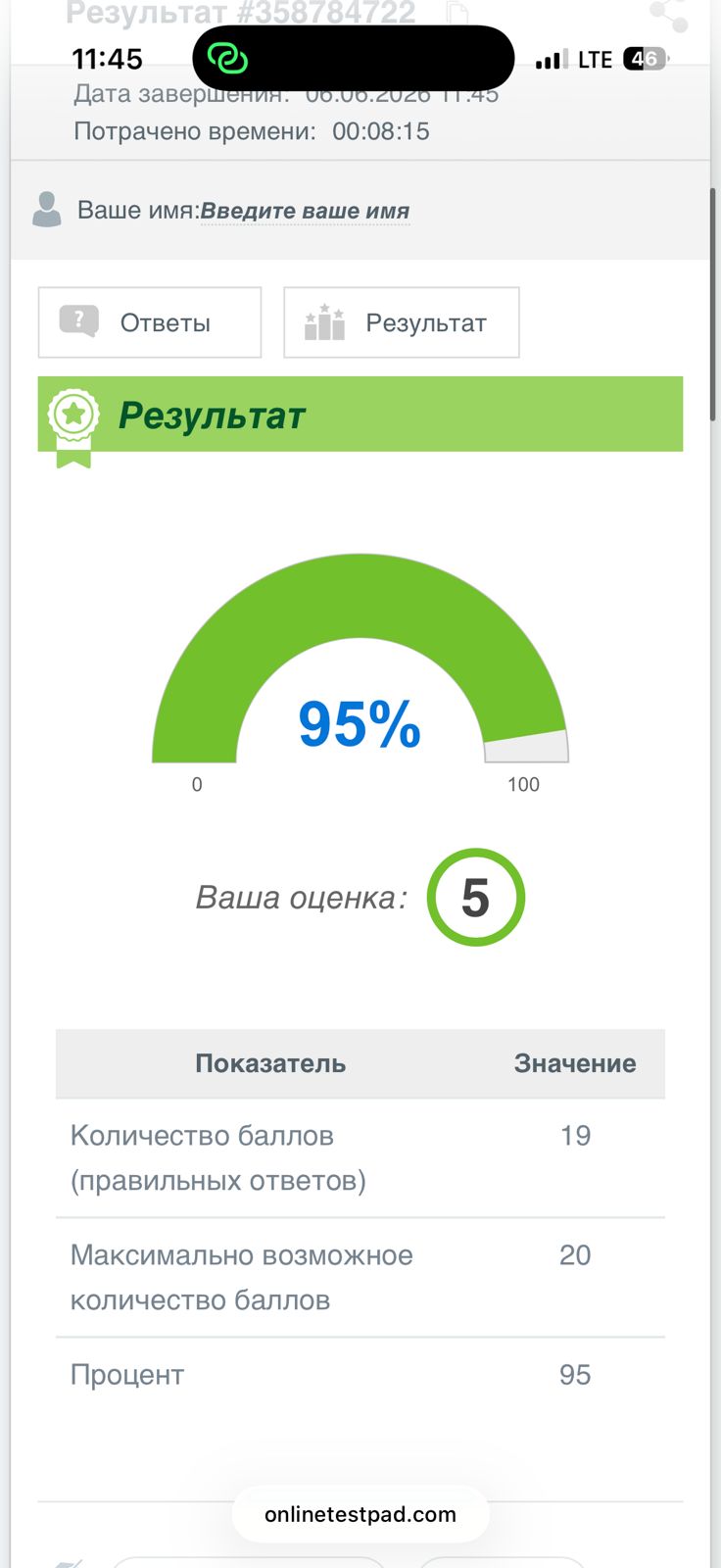
Task: Tap the Введите ваше имя link
Action: (305, 211)
